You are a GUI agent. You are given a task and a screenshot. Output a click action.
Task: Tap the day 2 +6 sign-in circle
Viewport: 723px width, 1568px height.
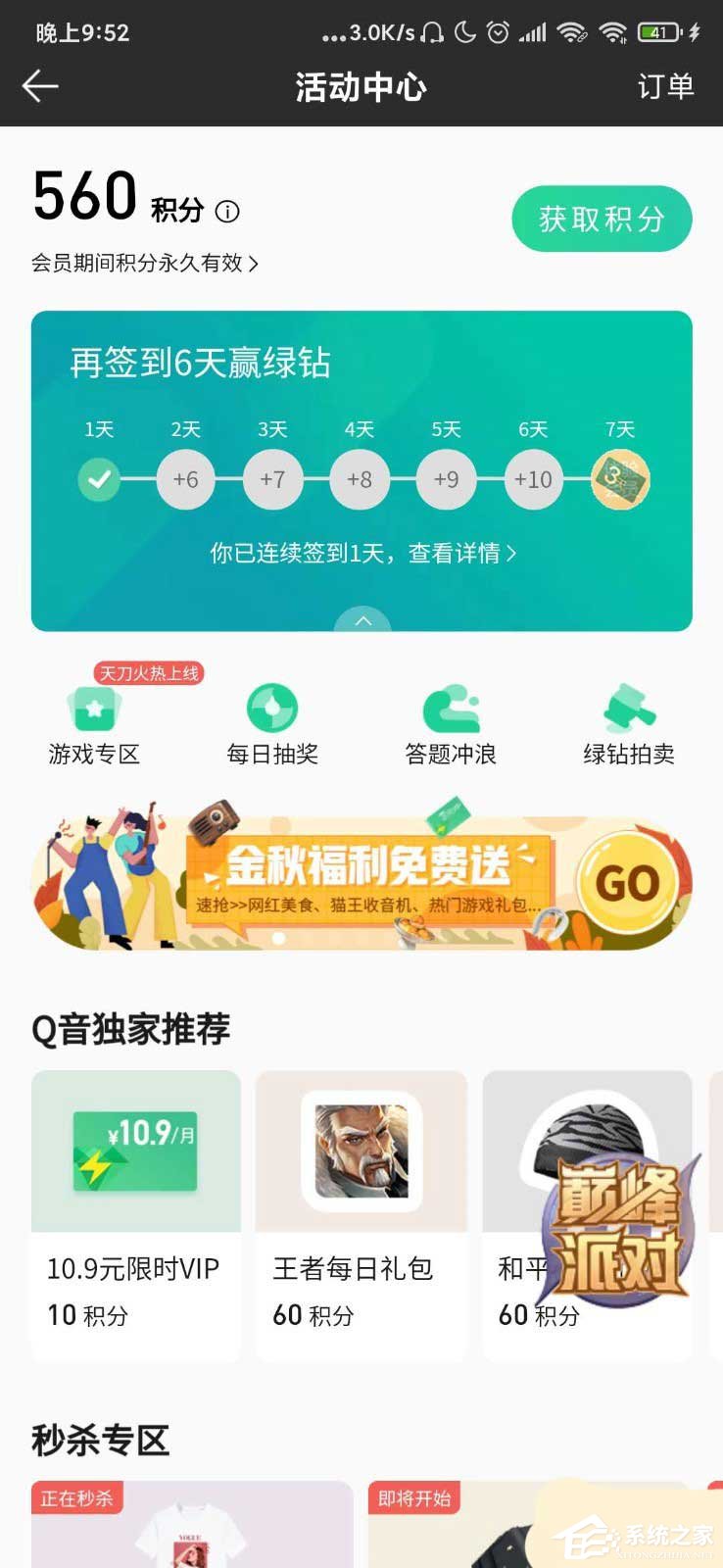click(185, 479)
